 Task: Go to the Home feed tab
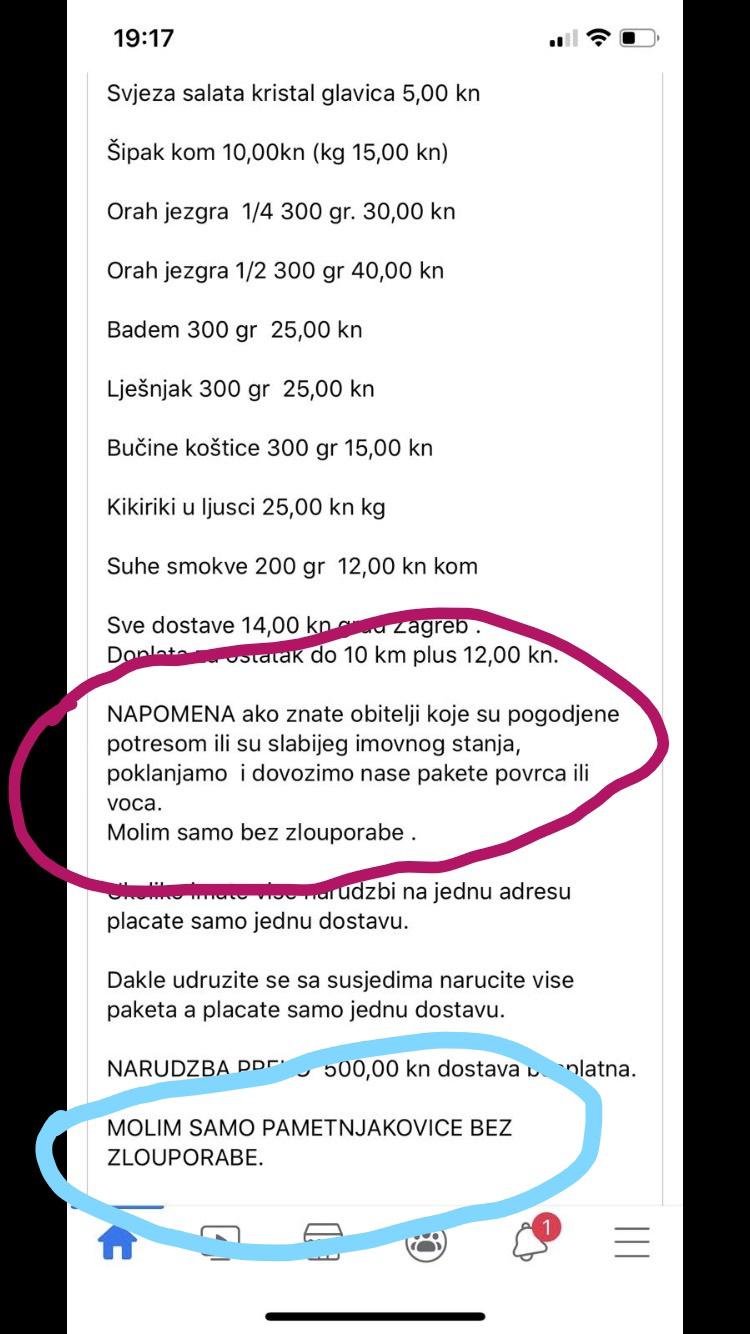point(117,1242)
